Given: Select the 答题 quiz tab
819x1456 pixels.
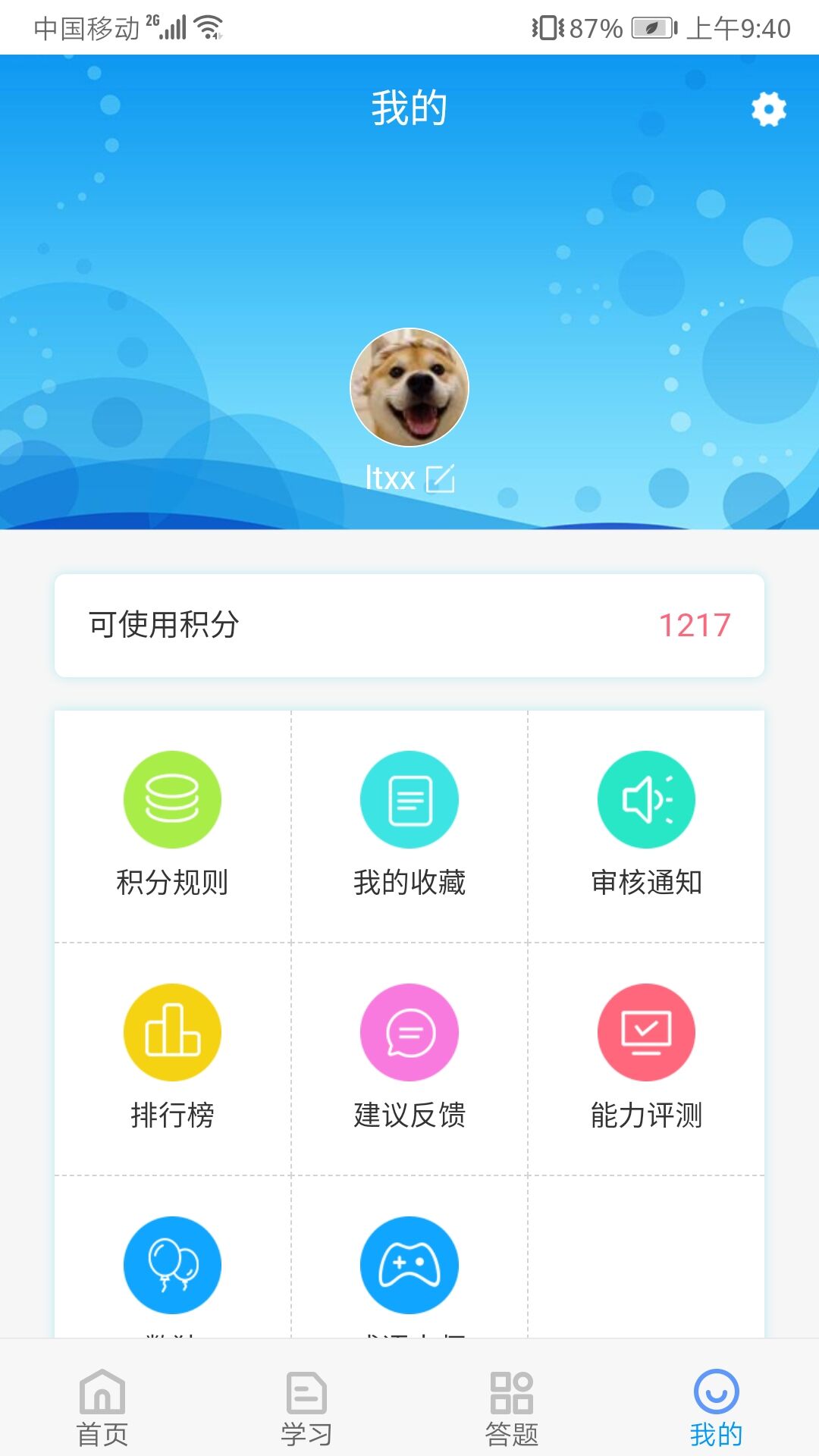Looking at the screenshot, I should 512,1407.
